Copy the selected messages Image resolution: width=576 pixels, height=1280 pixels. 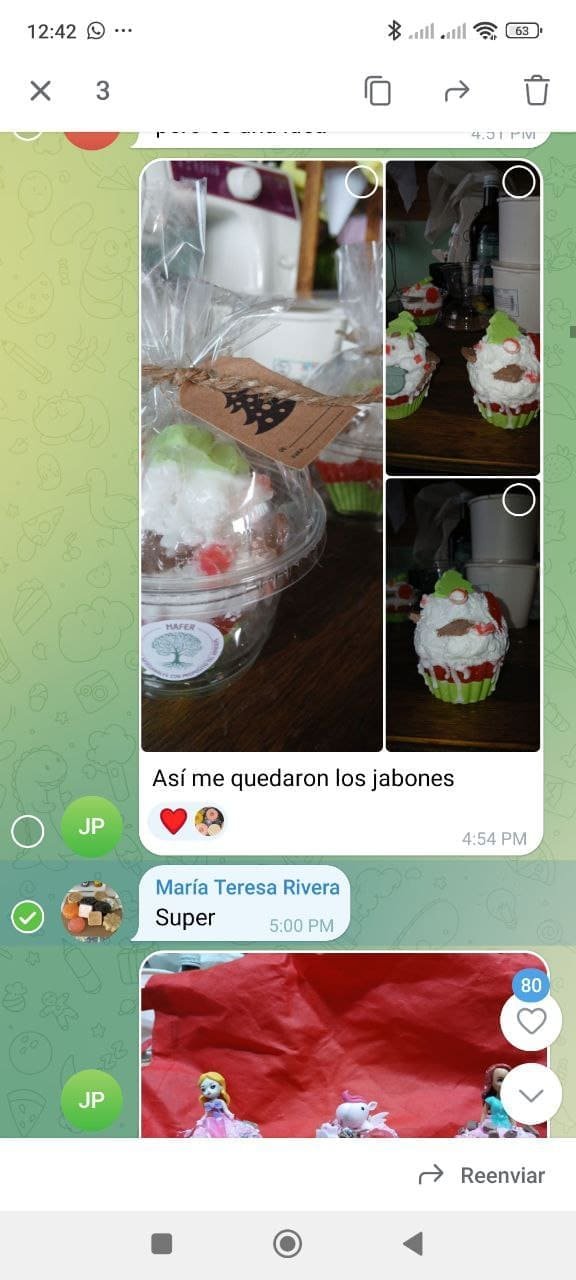(378, 91)
